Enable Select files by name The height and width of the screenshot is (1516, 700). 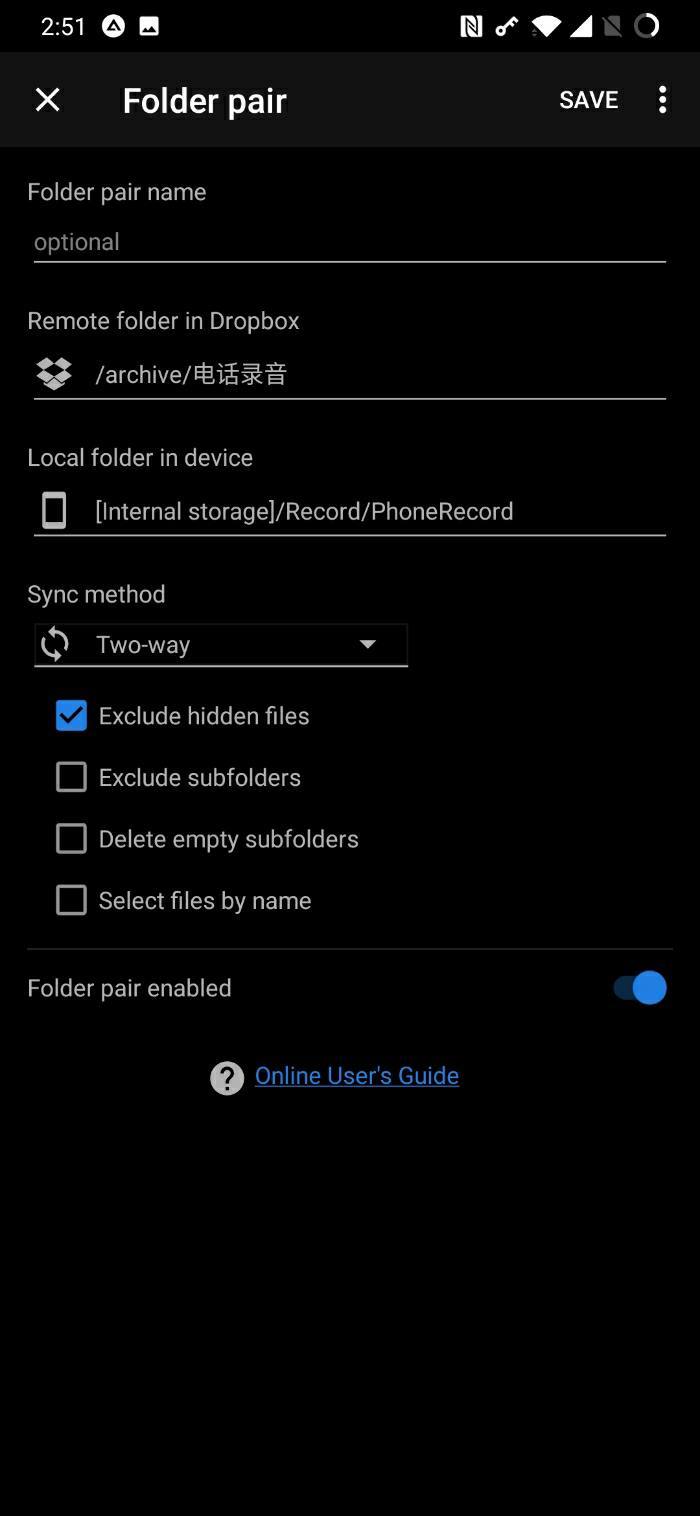pyautogui.click(x=71, y=901)
